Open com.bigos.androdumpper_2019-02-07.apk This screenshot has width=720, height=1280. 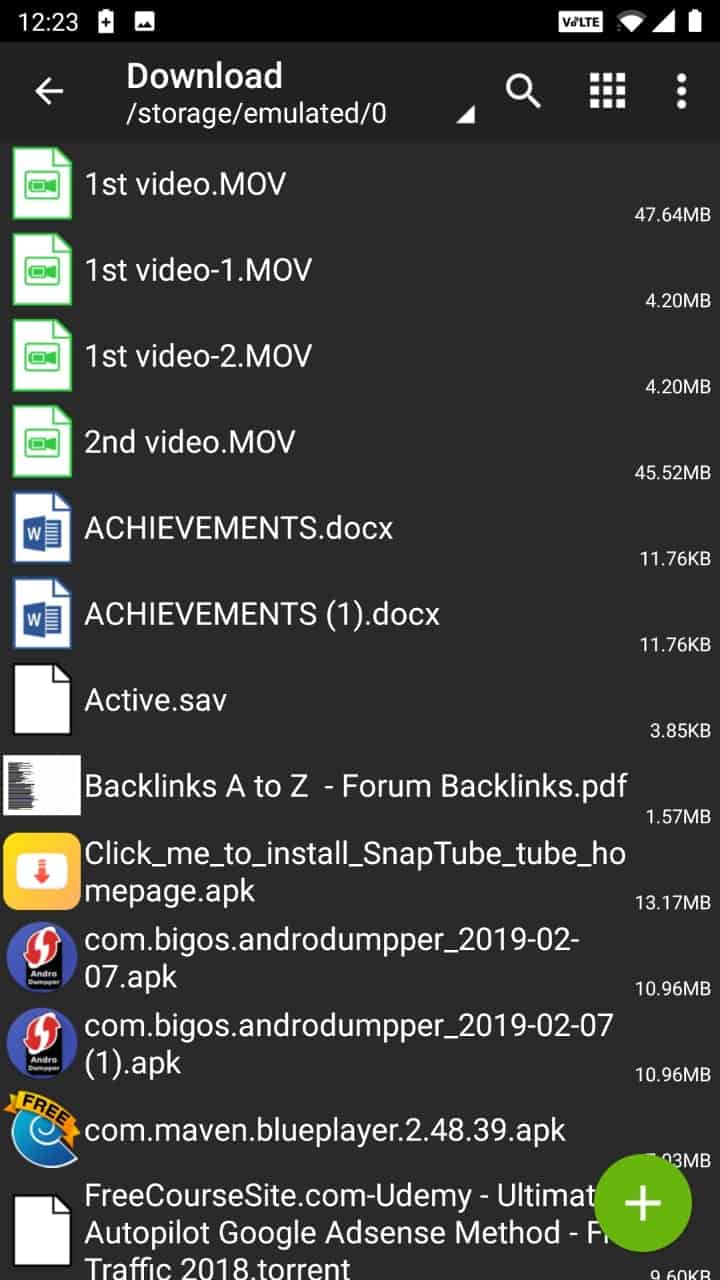click(x=360, y=959)
